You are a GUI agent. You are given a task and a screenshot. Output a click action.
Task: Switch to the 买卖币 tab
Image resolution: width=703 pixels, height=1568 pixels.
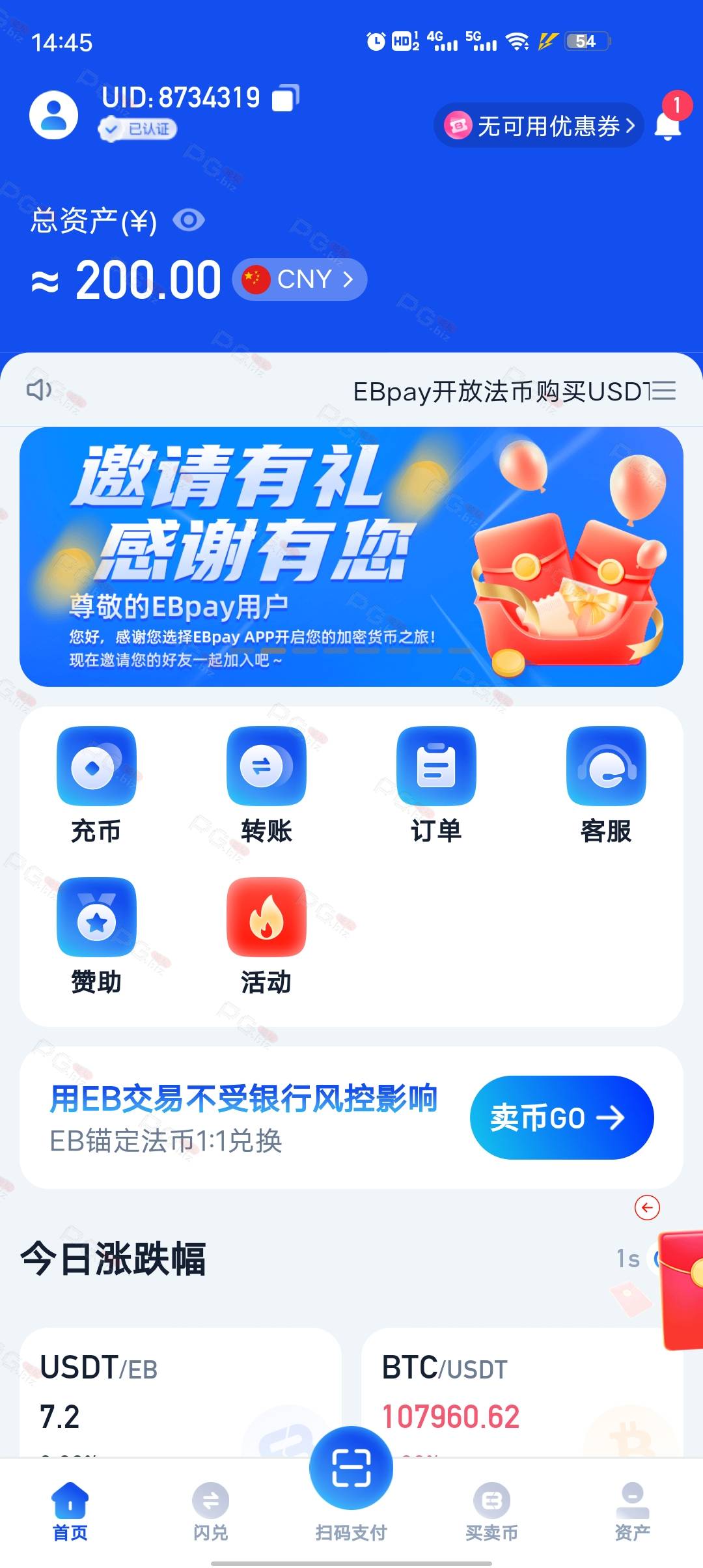pos(491,1512)
